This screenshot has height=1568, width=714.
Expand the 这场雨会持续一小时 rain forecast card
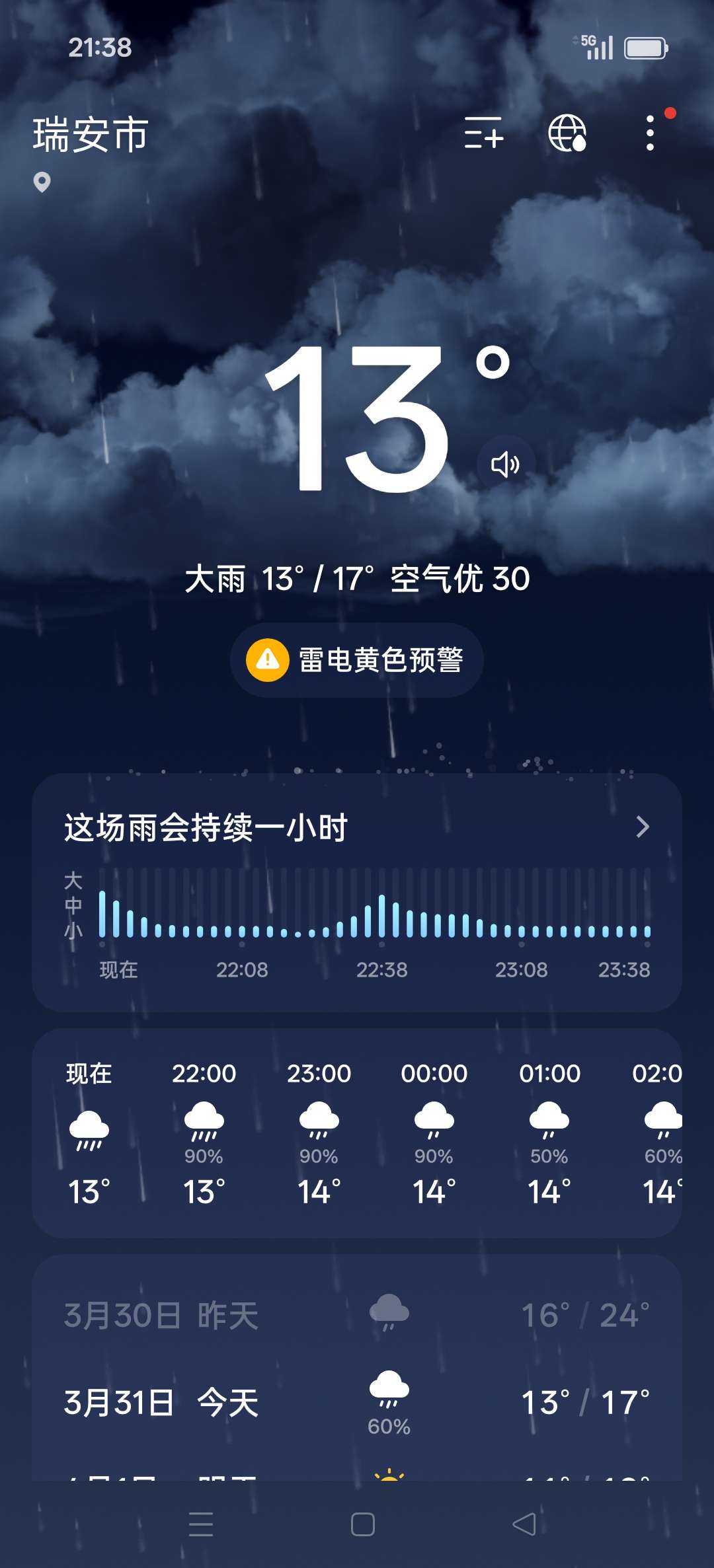(x=642, y=827)
